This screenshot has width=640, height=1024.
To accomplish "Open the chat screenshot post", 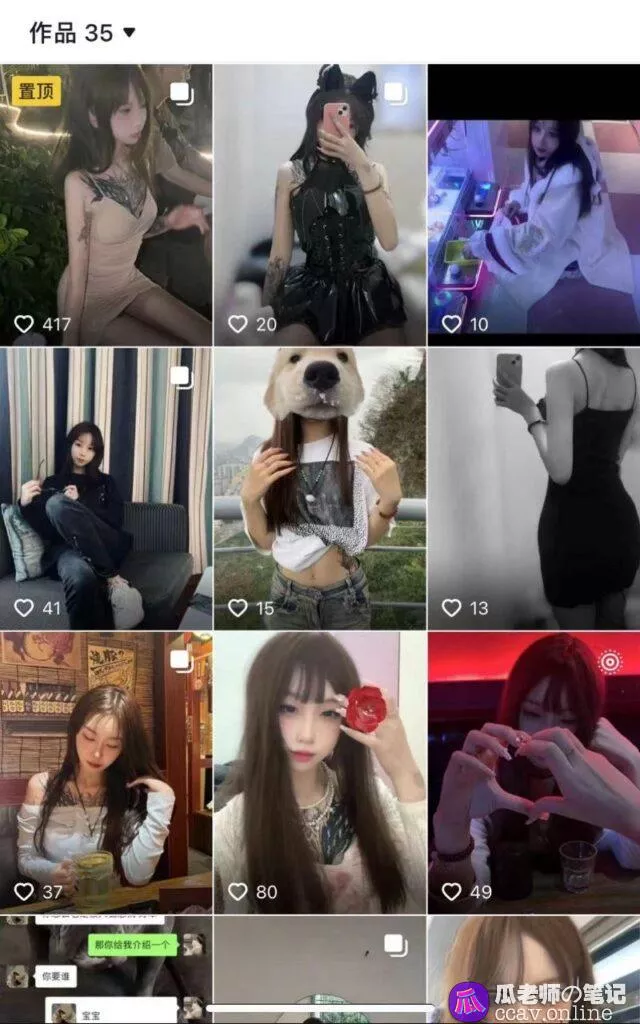I will click(x=105, y=968).
